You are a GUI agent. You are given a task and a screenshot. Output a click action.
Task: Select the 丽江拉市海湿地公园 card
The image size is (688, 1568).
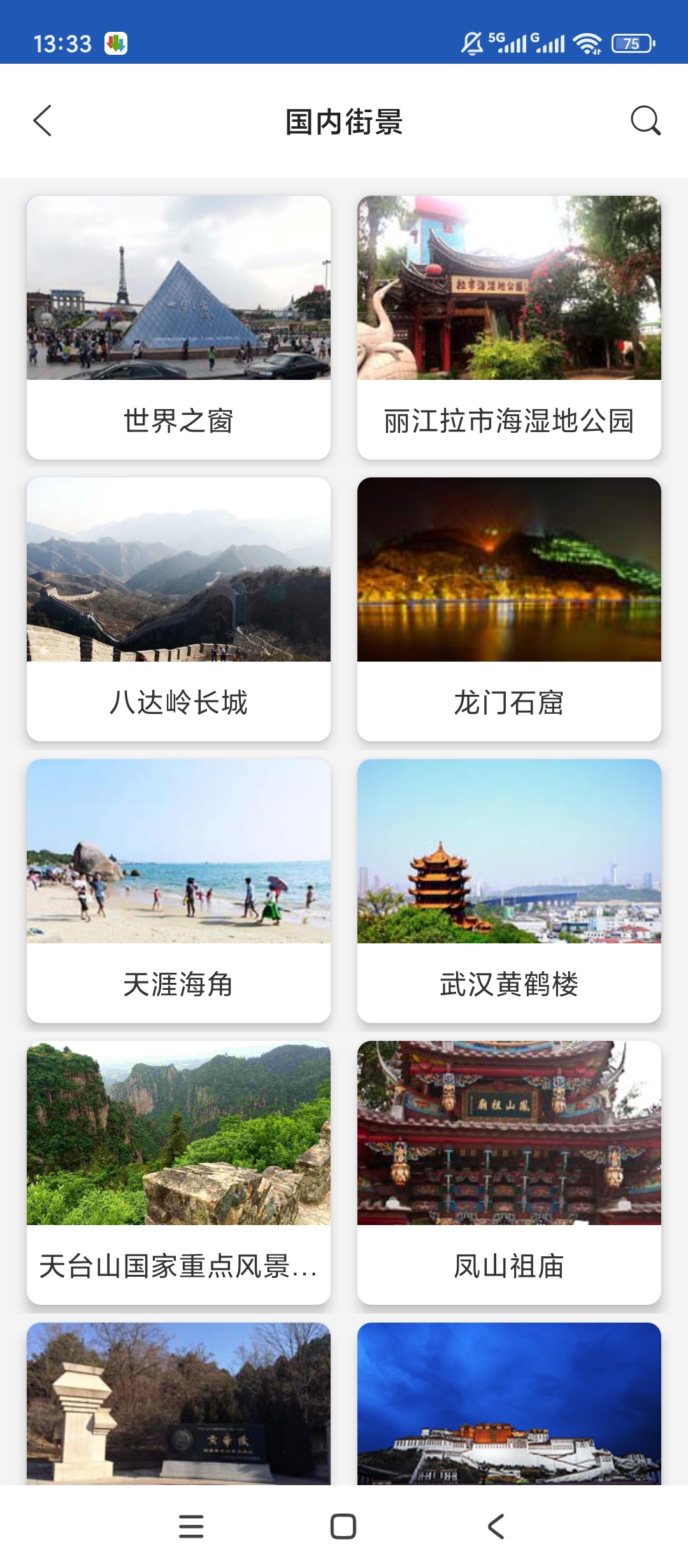[509, 328]
